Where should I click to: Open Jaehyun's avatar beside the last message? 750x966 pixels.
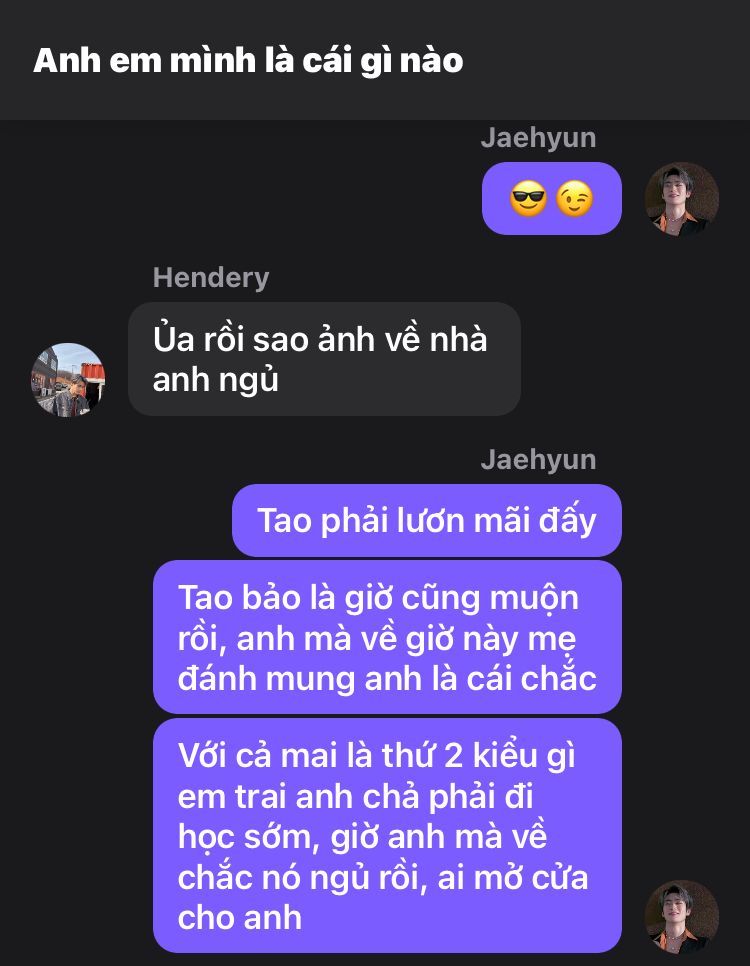(682, 917)
